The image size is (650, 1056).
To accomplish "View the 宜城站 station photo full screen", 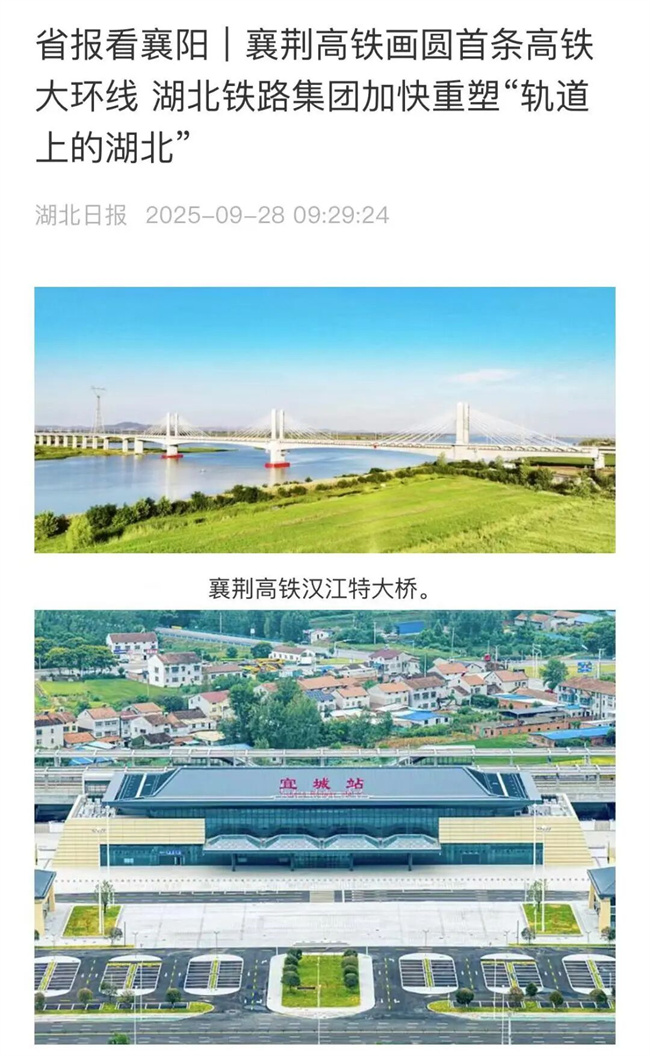I will (324, 827).
